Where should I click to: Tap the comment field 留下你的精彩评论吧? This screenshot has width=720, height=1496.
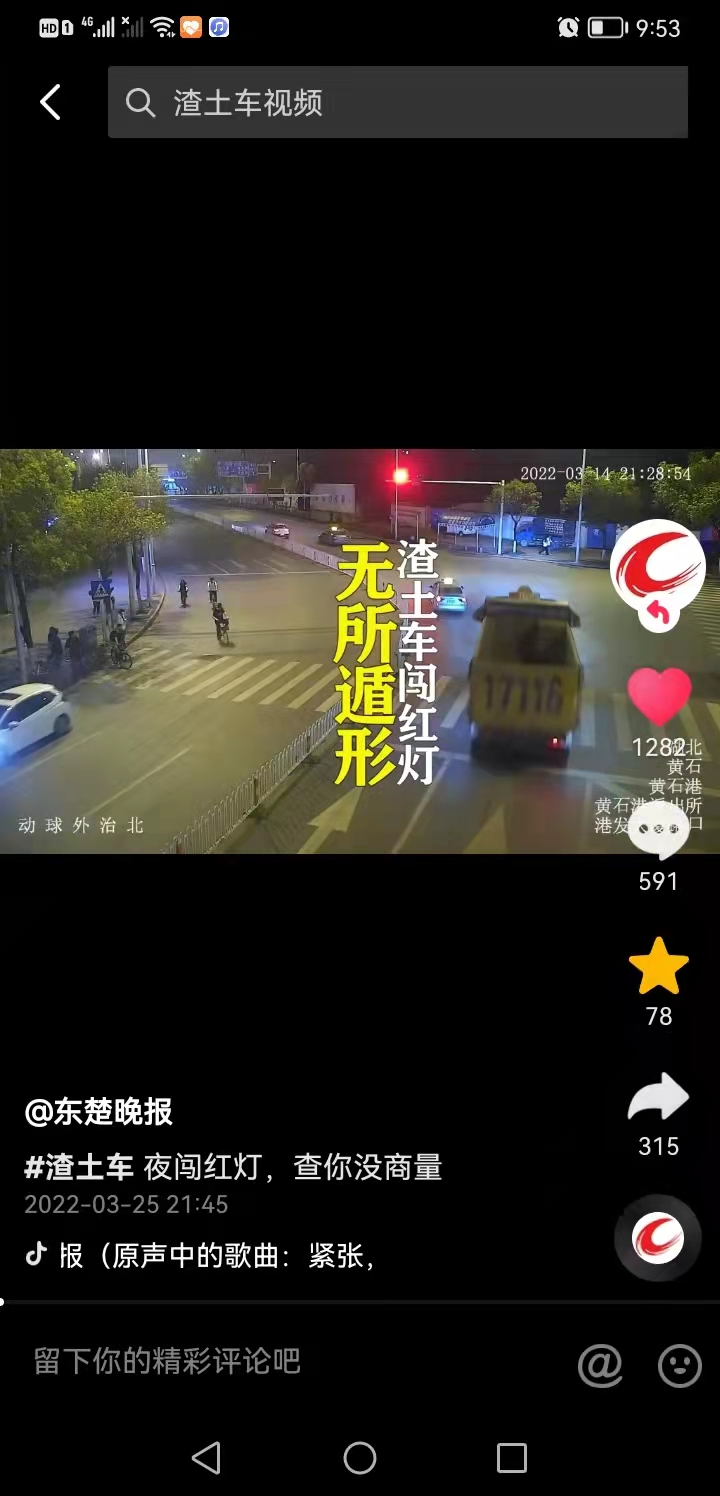click(x=168, y=1361)
